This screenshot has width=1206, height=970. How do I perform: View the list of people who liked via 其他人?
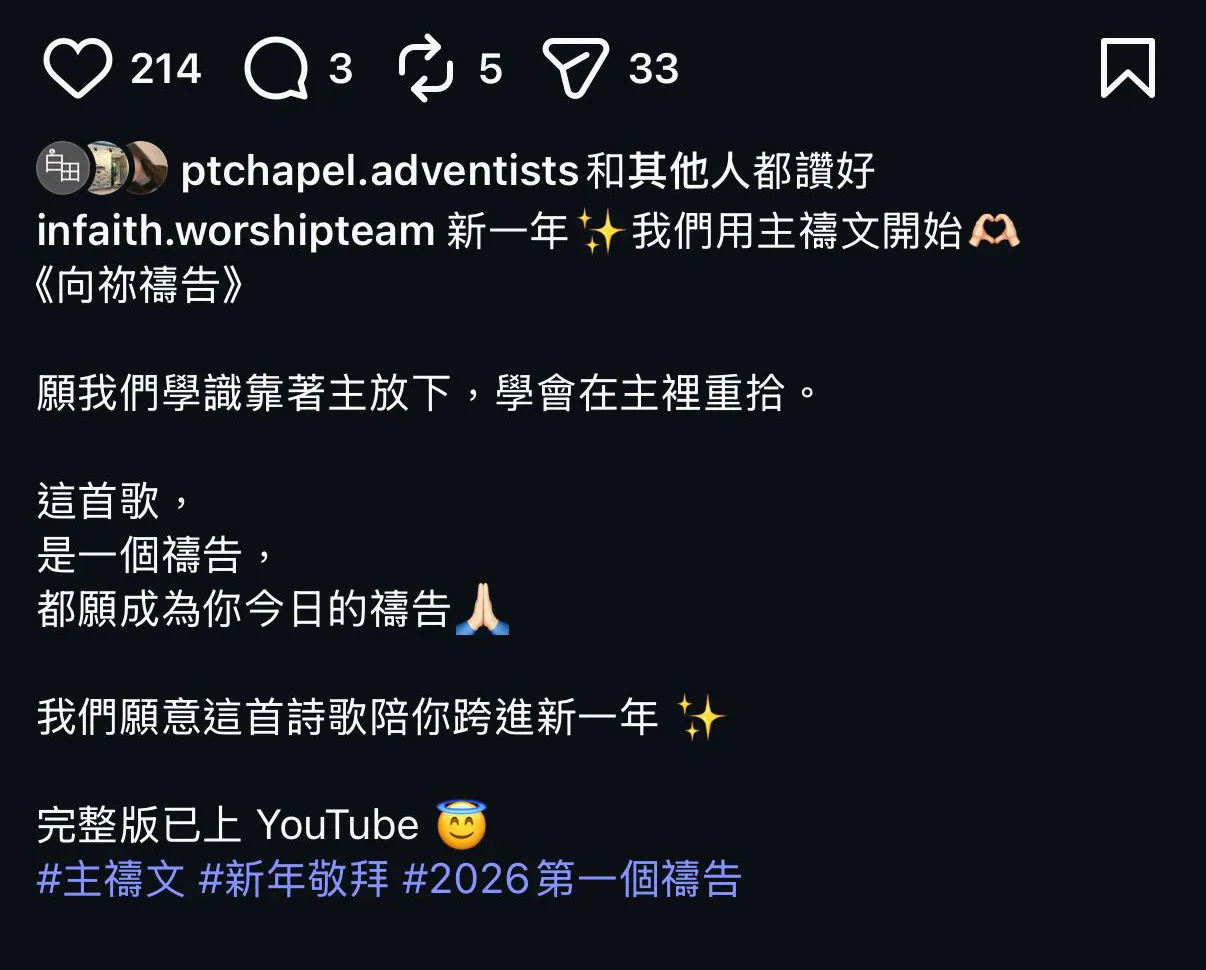(x=688, y=171)
